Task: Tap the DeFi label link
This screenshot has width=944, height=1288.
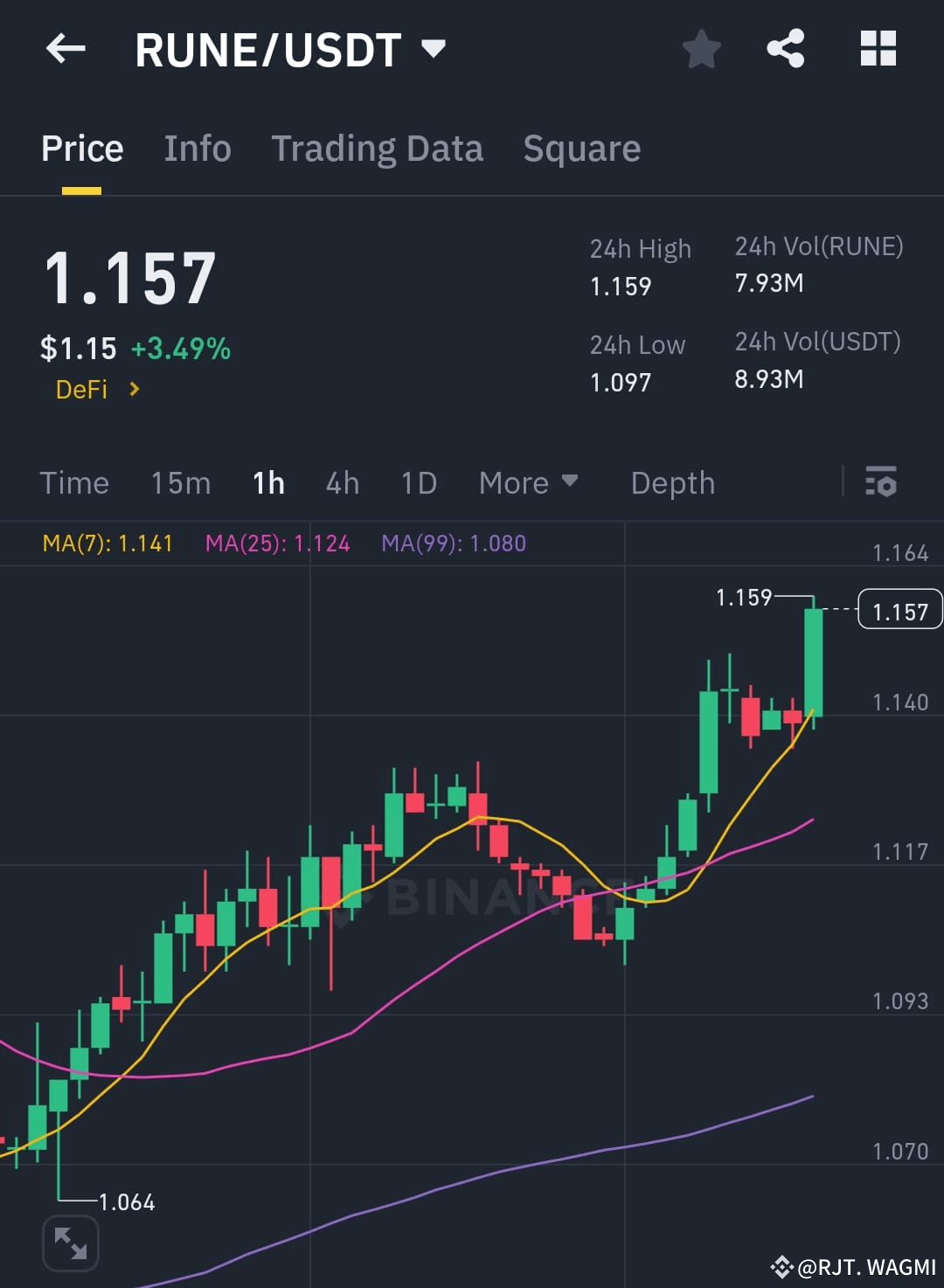Action: coord(82,390)
